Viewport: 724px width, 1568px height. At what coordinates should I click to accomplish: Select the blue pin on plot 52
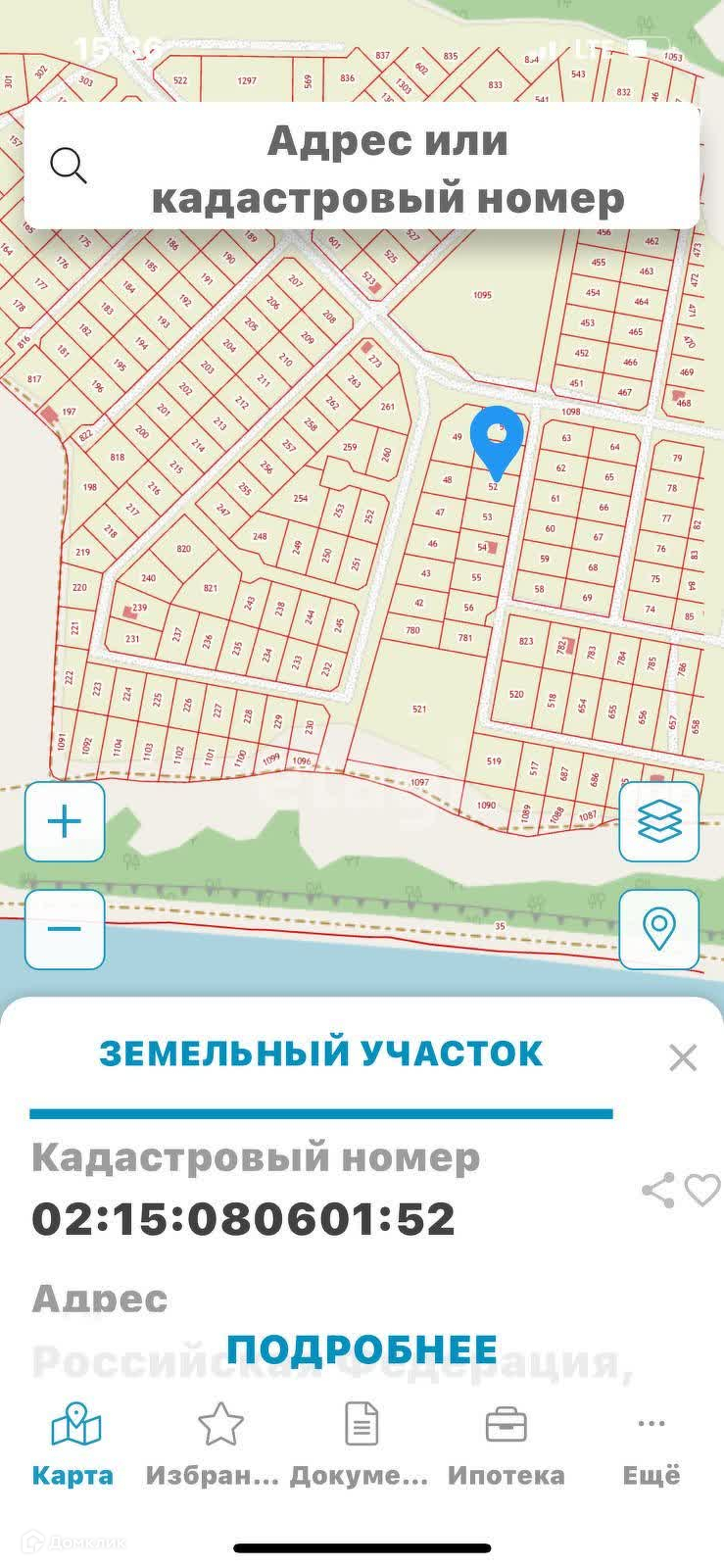tap(496, 439)
